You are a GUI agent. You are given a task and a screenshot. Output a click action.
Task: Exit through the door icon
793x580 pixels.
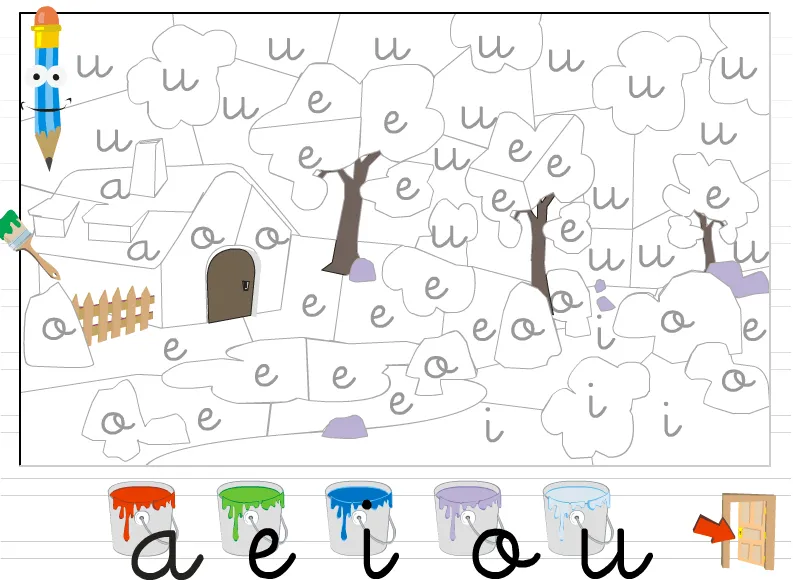coord(745,530)
